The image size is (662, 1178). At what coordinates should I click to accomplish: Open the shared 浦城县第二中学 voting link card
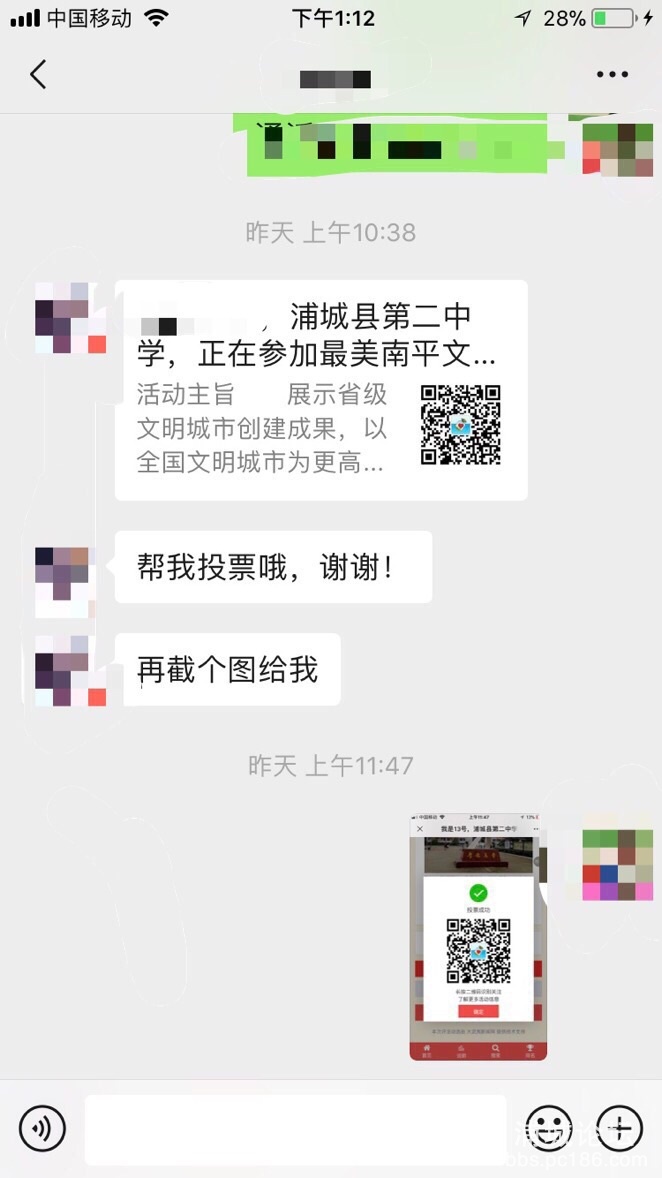[x=321, y=390]
